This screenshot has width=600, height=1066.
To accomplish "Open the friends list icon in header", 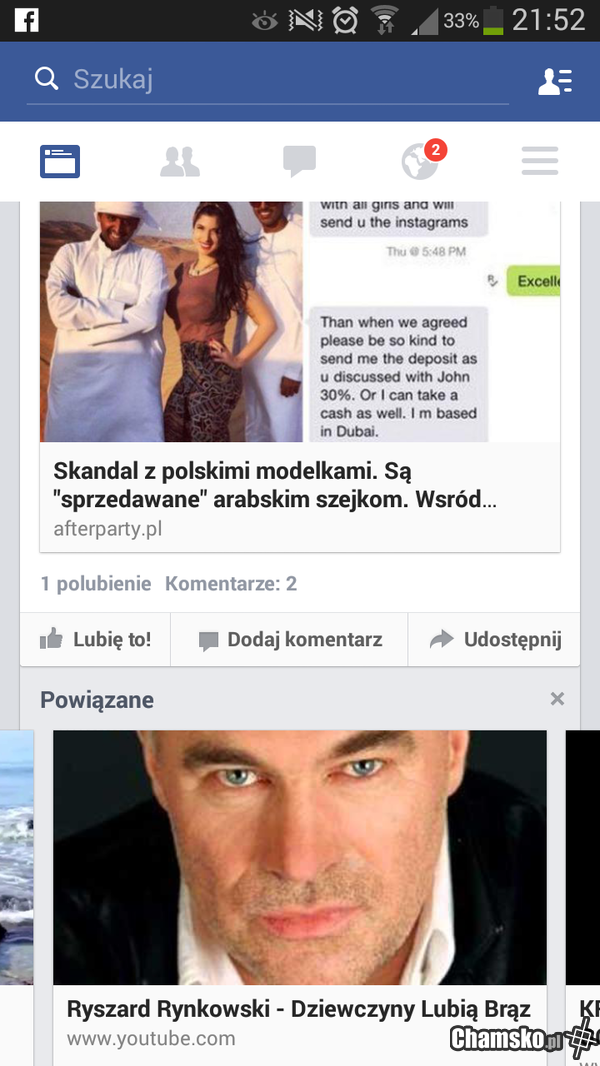I will (555, 81).
